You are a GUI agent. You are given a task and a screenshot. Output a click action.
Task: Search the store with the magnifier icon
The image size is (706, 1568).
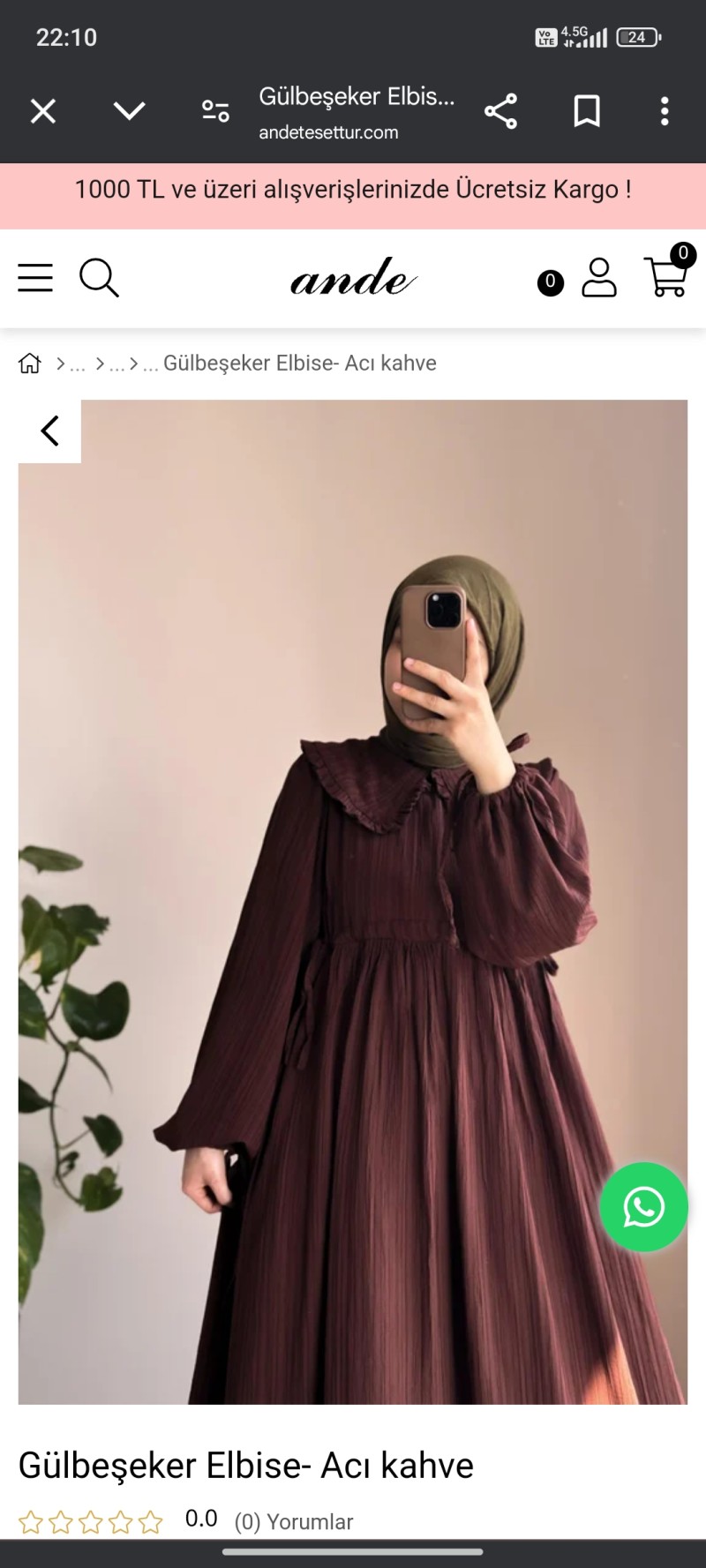tap(99, 278)
